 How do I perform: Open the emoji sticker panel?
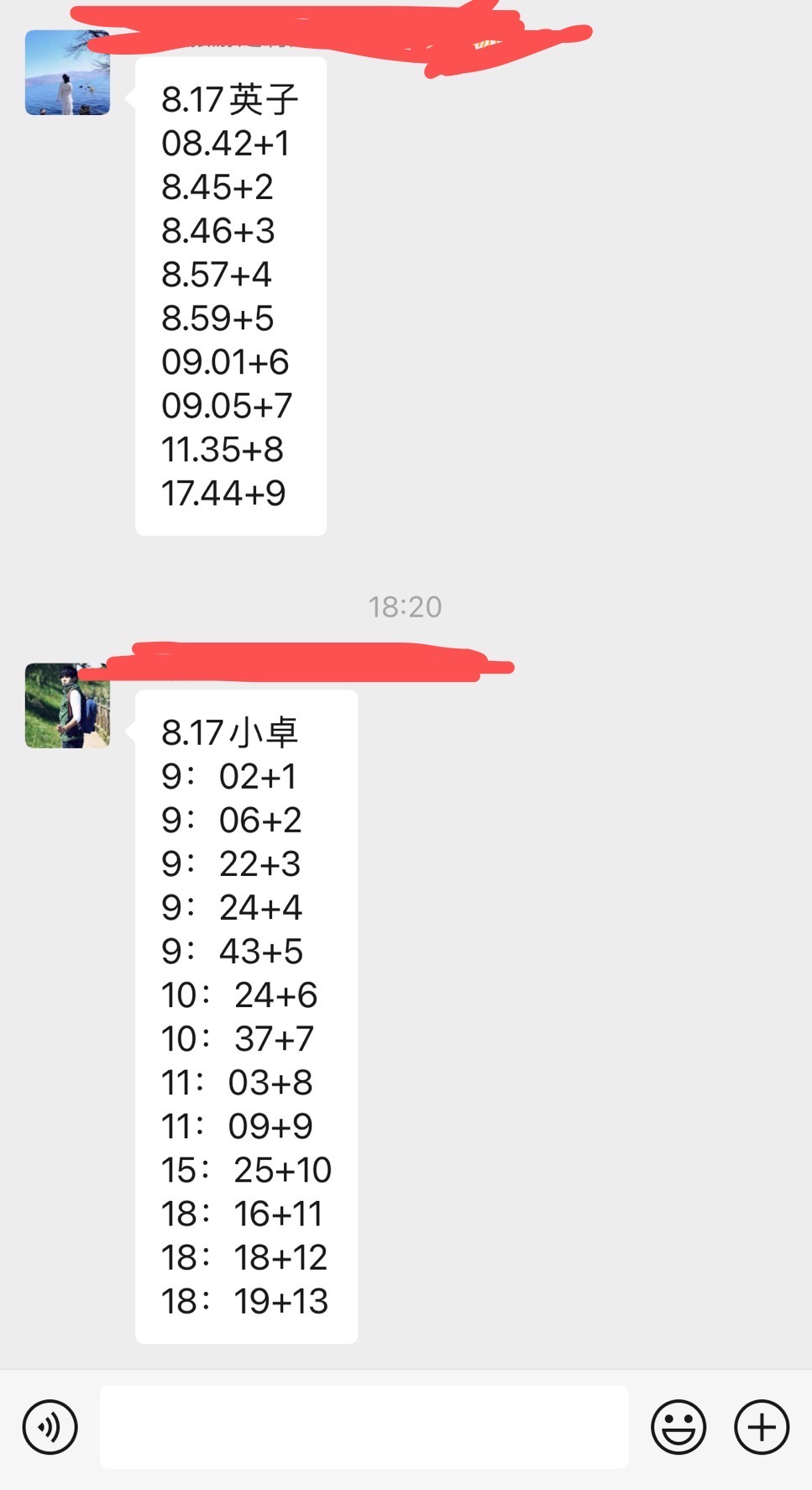coord(678,1427)
